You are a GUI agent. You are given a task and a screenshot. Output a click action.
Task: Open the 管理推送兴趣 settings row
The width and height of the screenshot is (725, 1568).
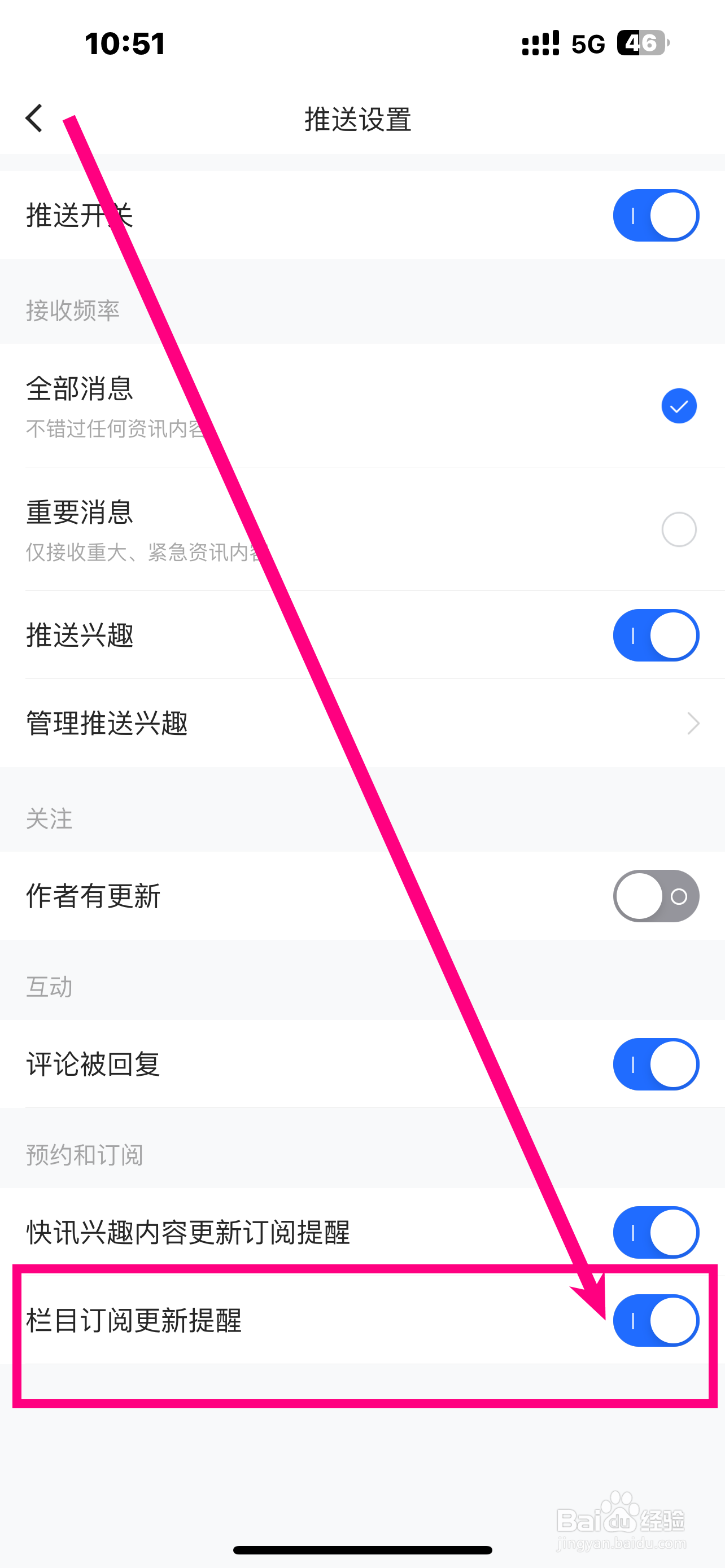click(243, 723)
